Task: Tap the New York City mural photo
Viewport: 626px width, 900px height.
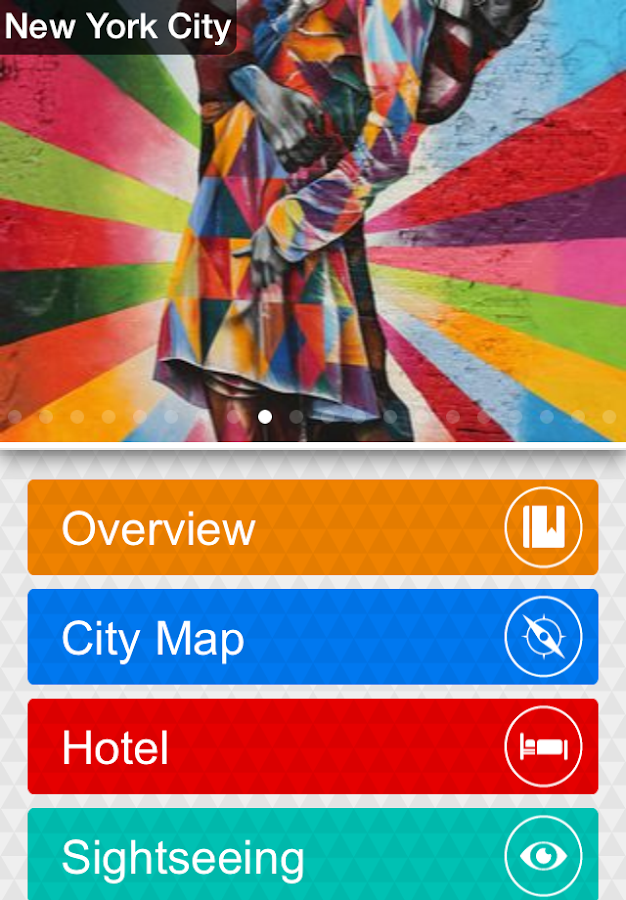Action: pos(313,230)
